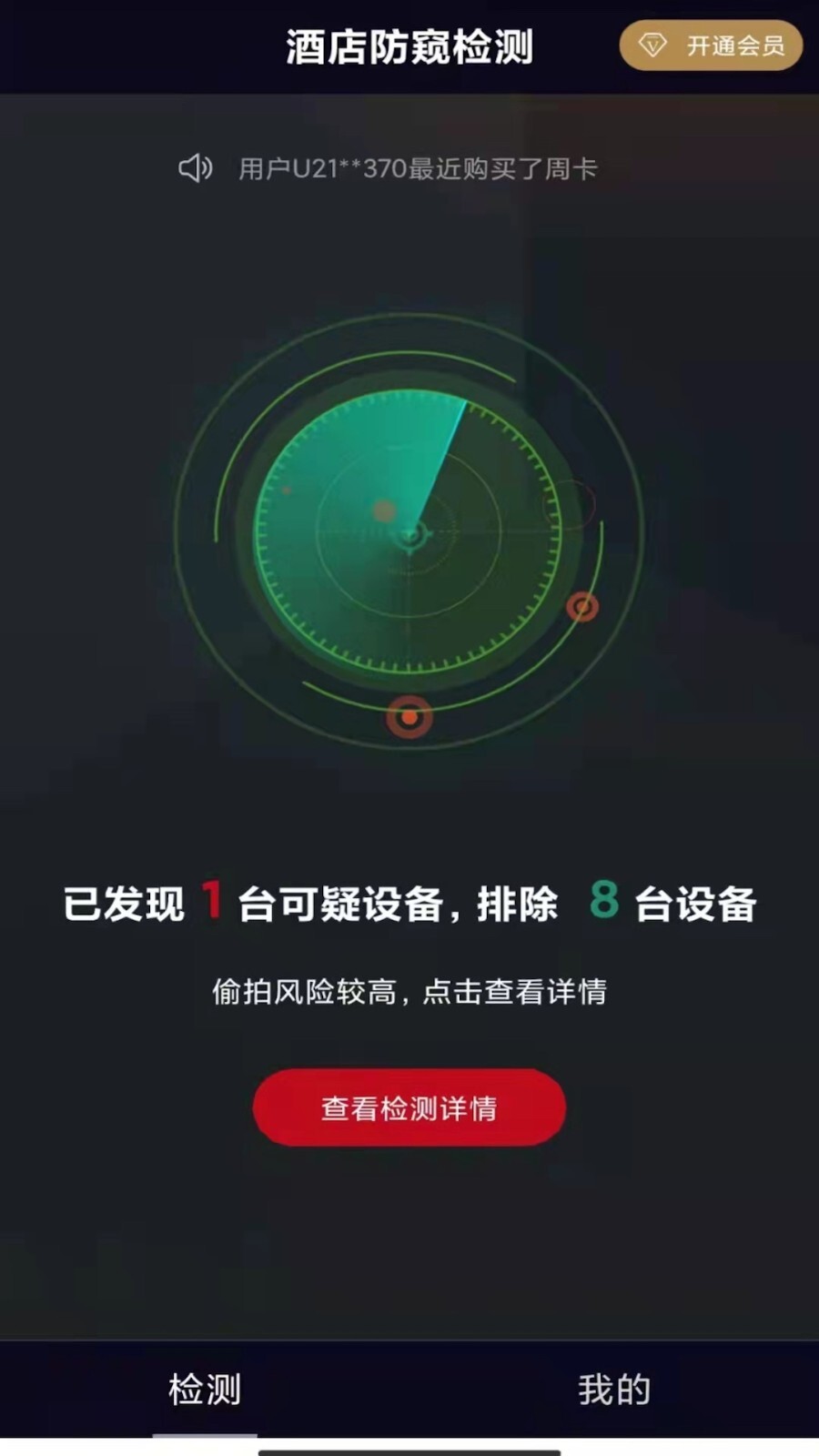Tap the 查看检测详情 red button
This screenshot has width=819, height=1456.
click(x=409, y=1107)
